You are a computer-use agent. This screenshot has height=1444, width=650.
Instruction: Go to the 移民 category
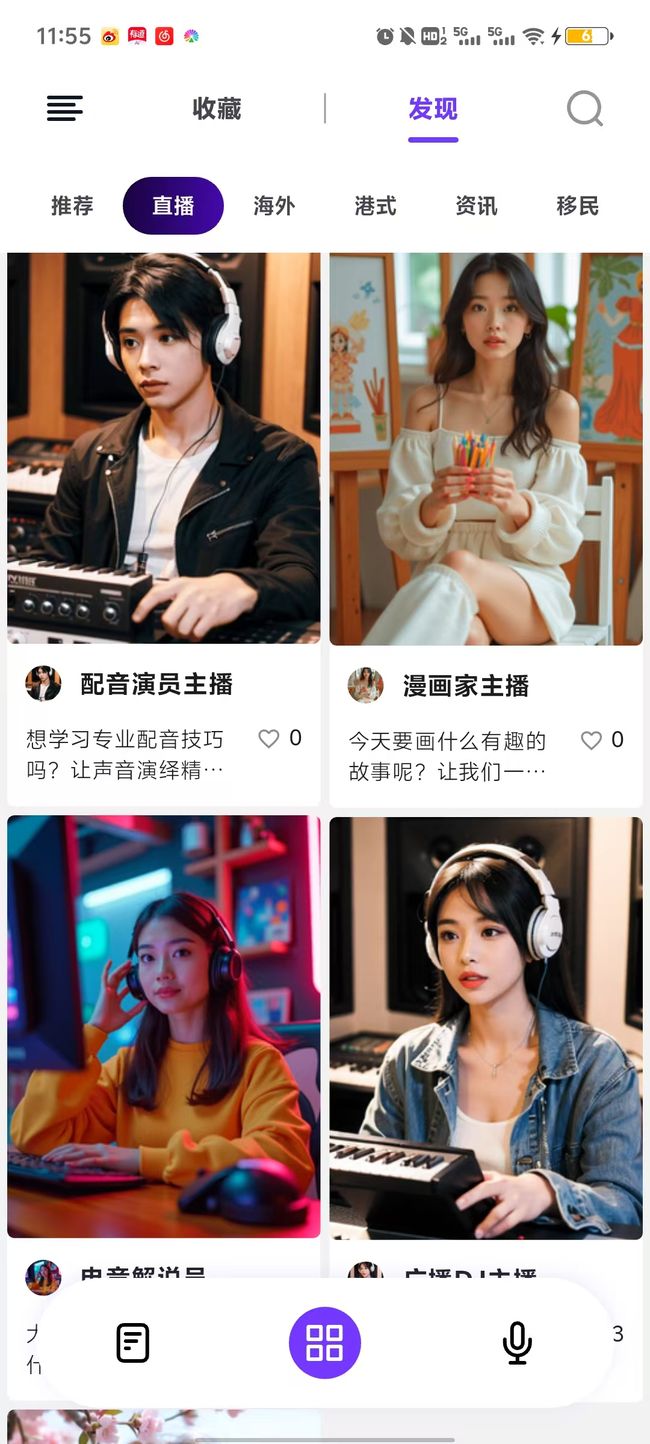[x=577, y=206]
